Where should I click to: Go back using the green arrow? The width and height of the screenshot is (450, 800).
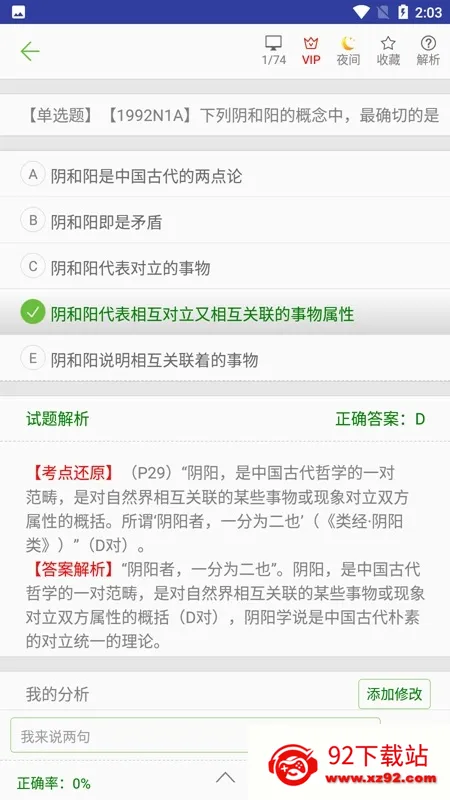(30, 52)
